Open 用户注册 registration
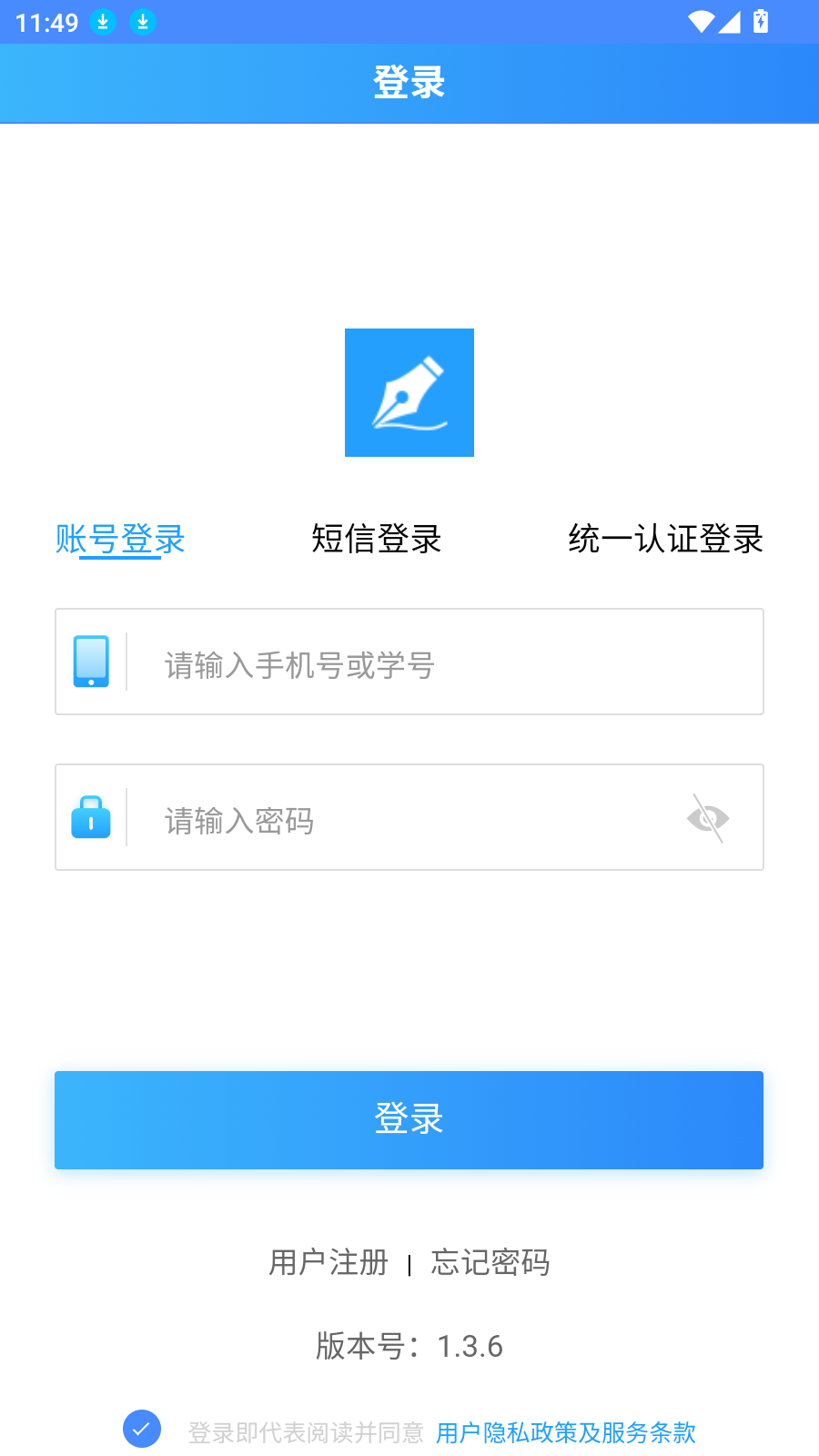The height and width of the screenshot is (1456, 819). coord(329,1262)
